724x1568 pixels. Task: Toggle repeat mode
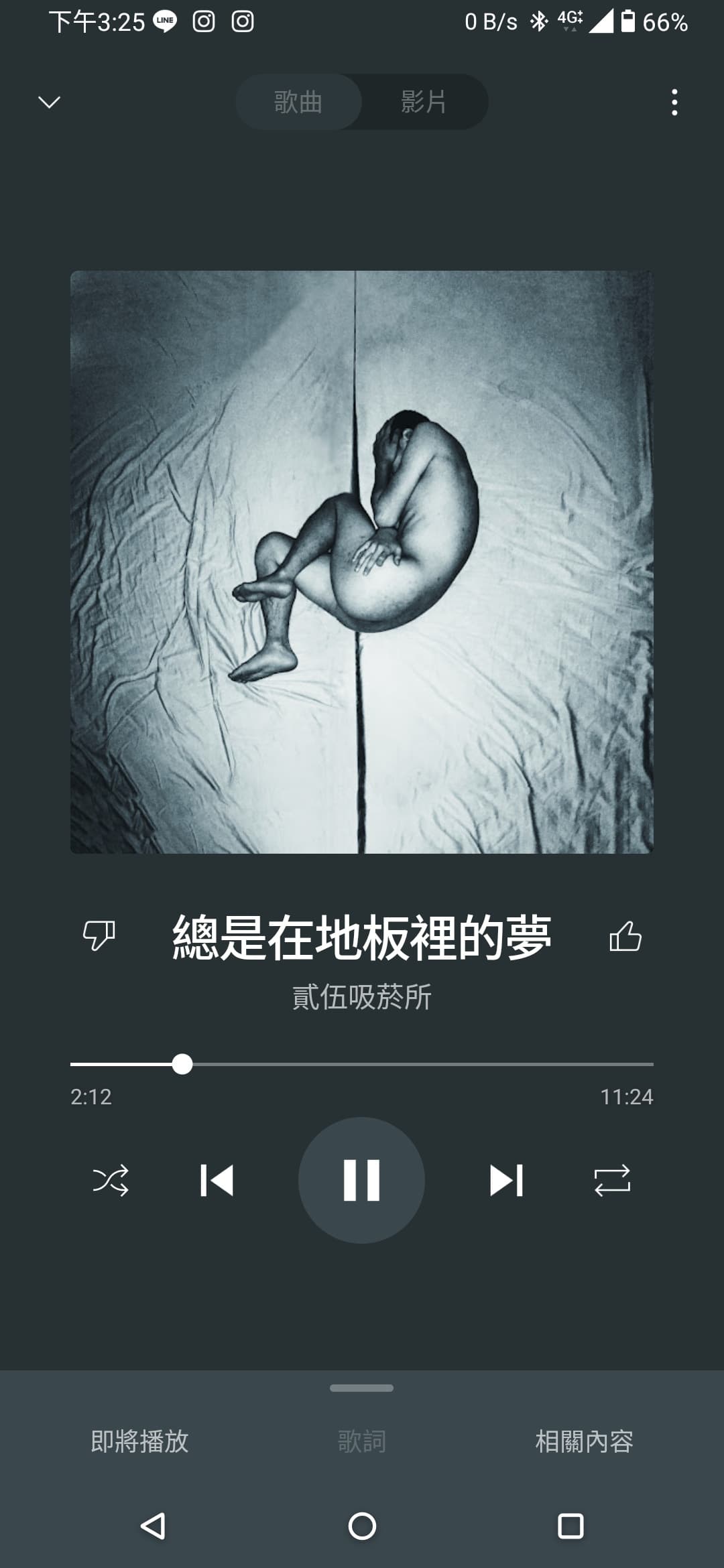tap(612, 1181)
